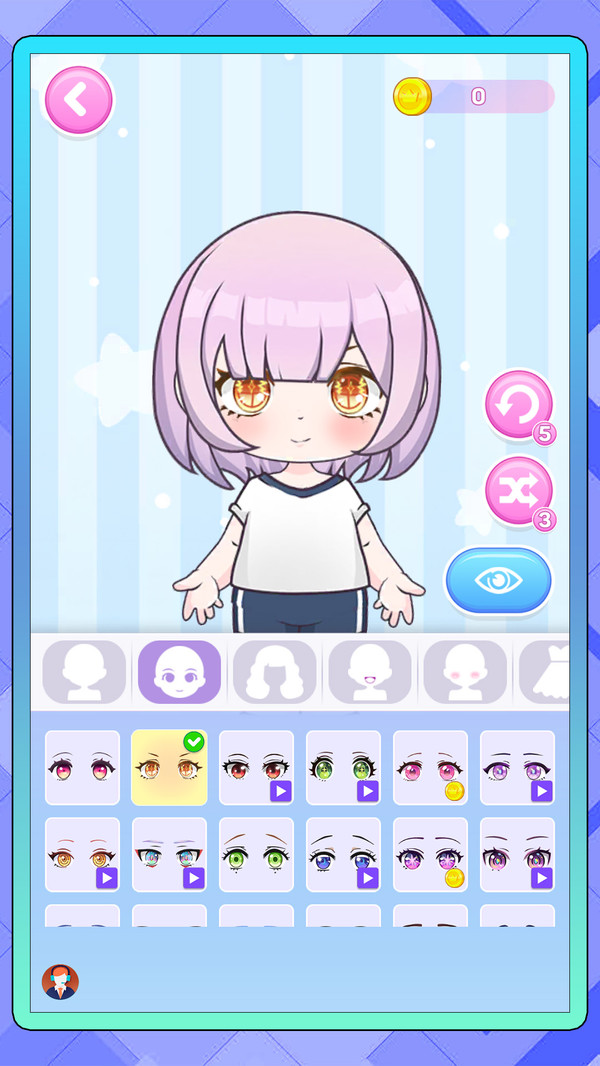
Task: Select the light green eyes without lock
Action: pyautogui.click(x=256, y=855)
